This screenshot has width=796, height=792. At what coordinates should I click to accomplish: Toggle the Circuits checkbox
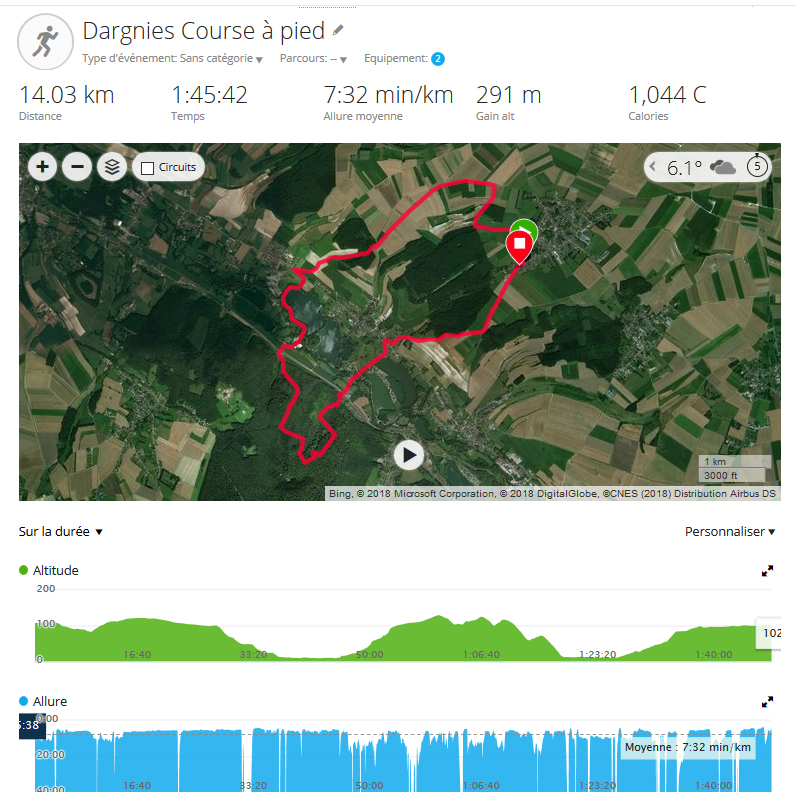(x=148, y=168)
